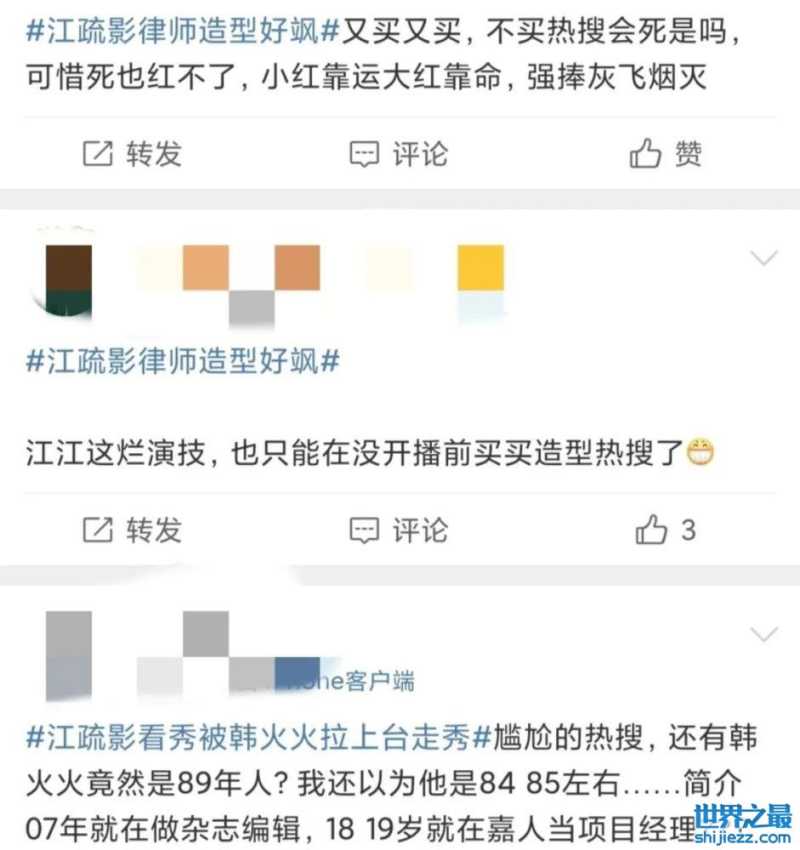
Task: Like the post ending with 强捧灰飞烟灭
Action: [x=666, y=154]
